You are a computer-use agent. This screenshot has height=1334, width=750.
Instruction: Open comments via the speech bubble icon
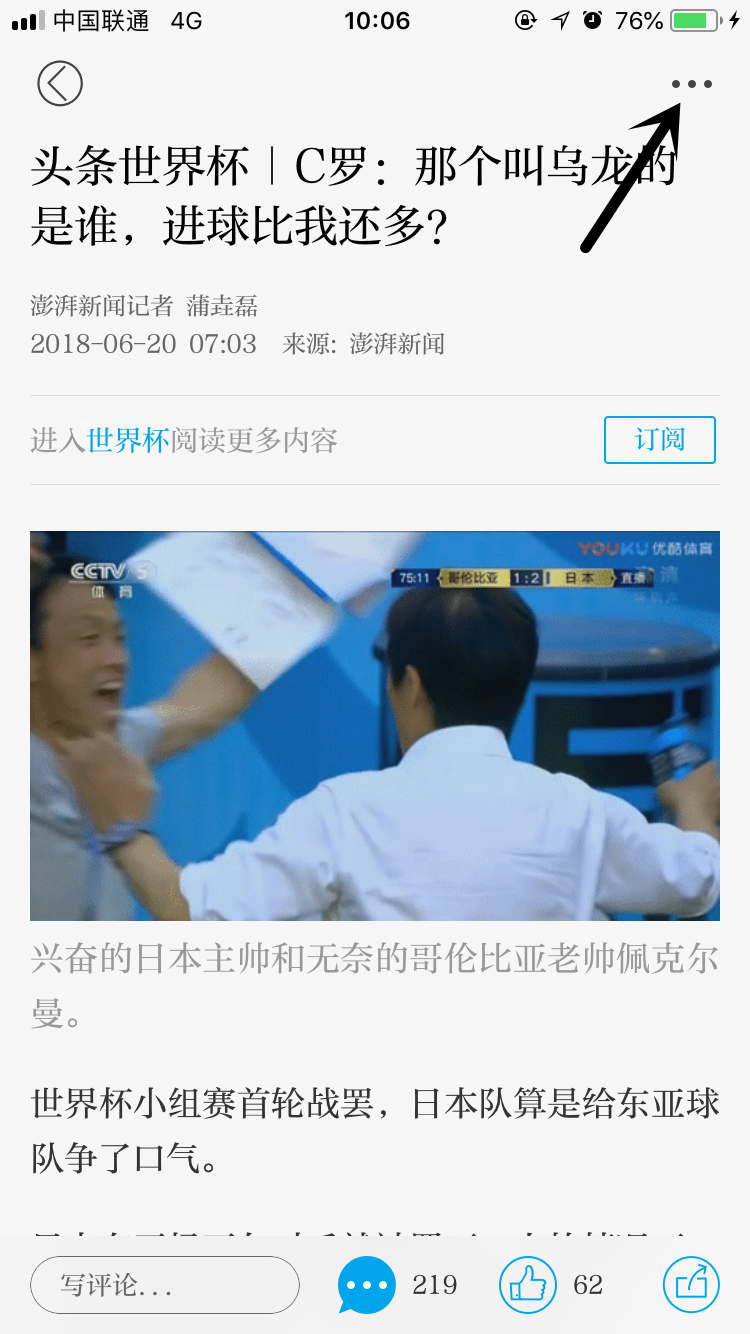click(x=365, y=1285)
